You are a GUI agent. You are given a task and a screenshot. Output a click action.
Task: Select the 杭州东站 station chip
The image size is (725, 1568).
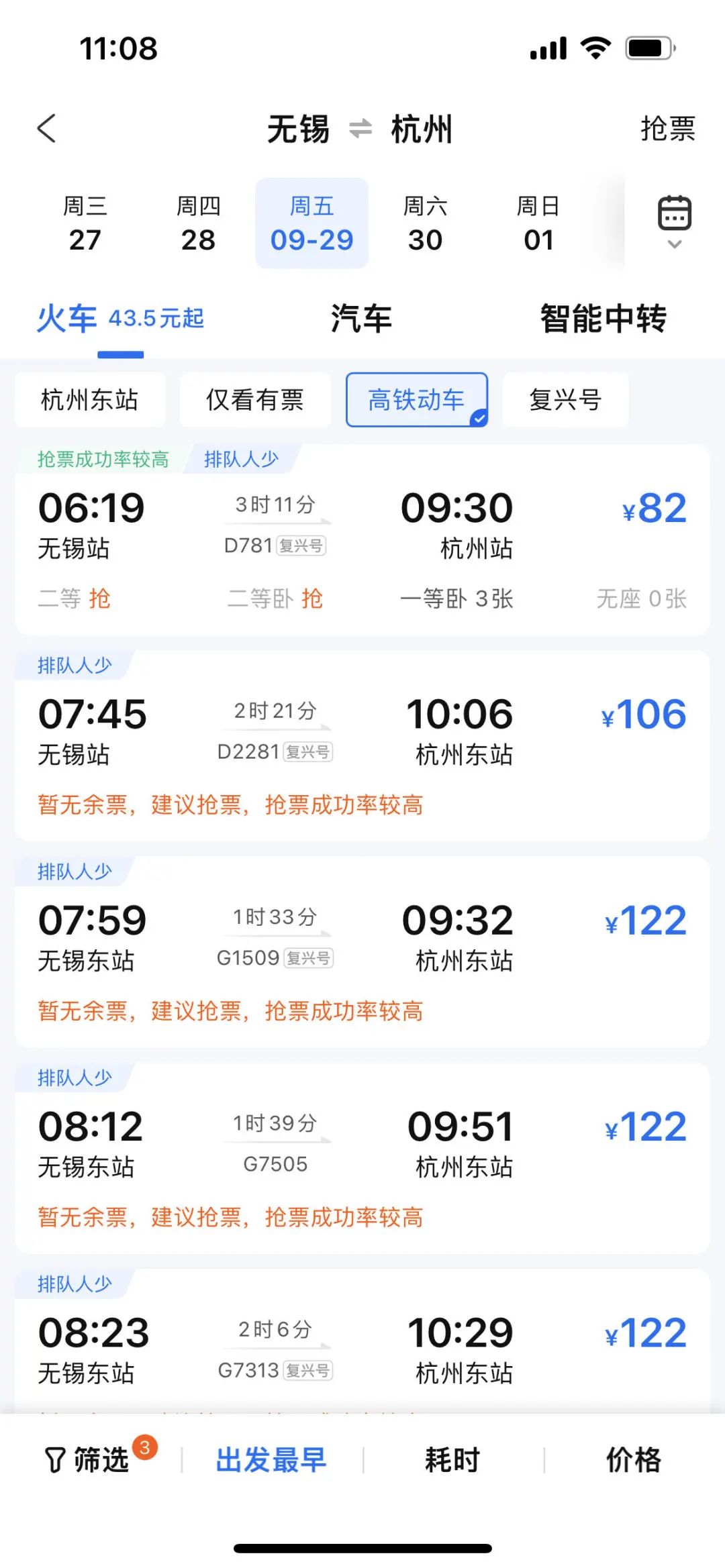tap(89, 399)
